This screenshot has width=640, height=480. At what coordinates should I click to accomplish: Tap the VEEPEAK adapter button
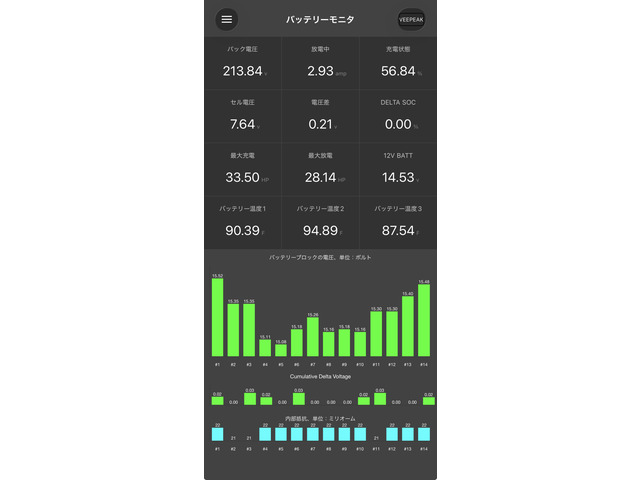click(x=411, y=19)
